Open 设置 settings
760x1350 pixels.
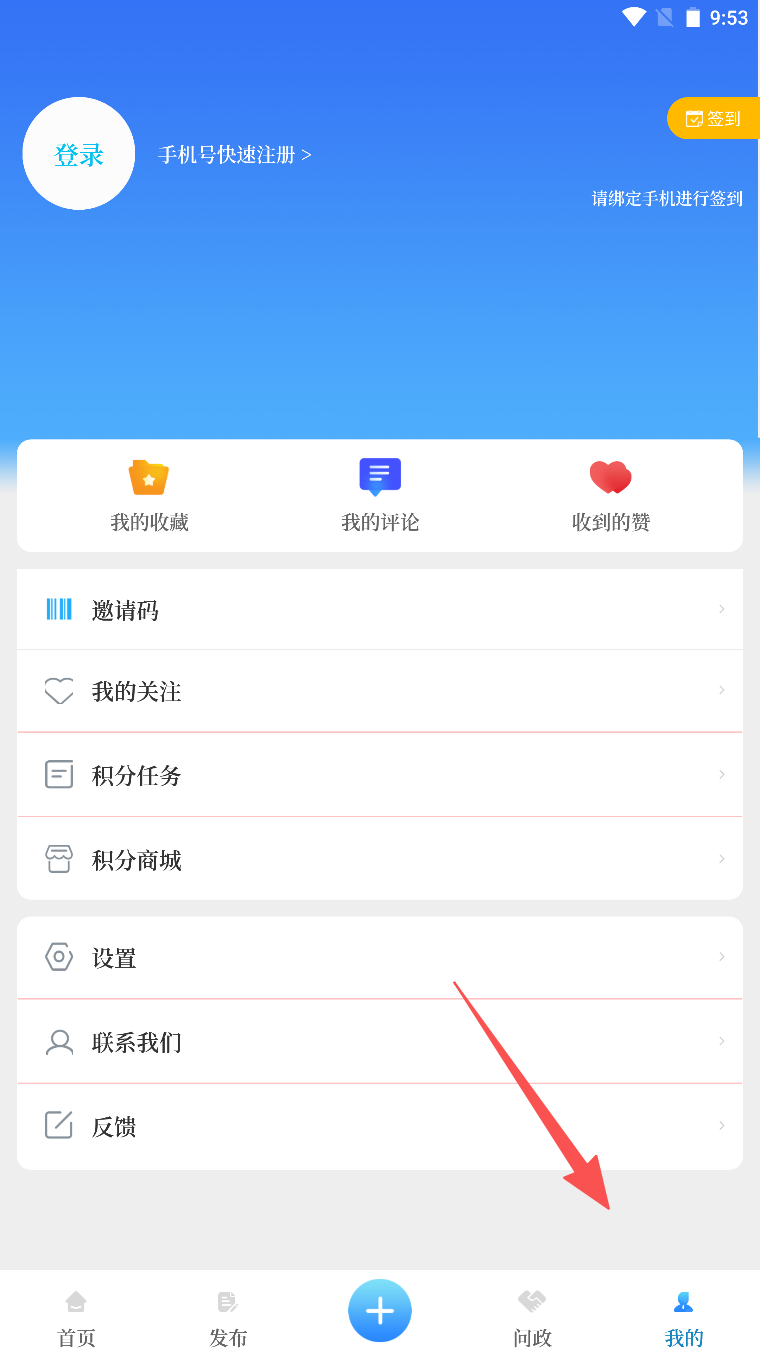click(x=380, y=957)
